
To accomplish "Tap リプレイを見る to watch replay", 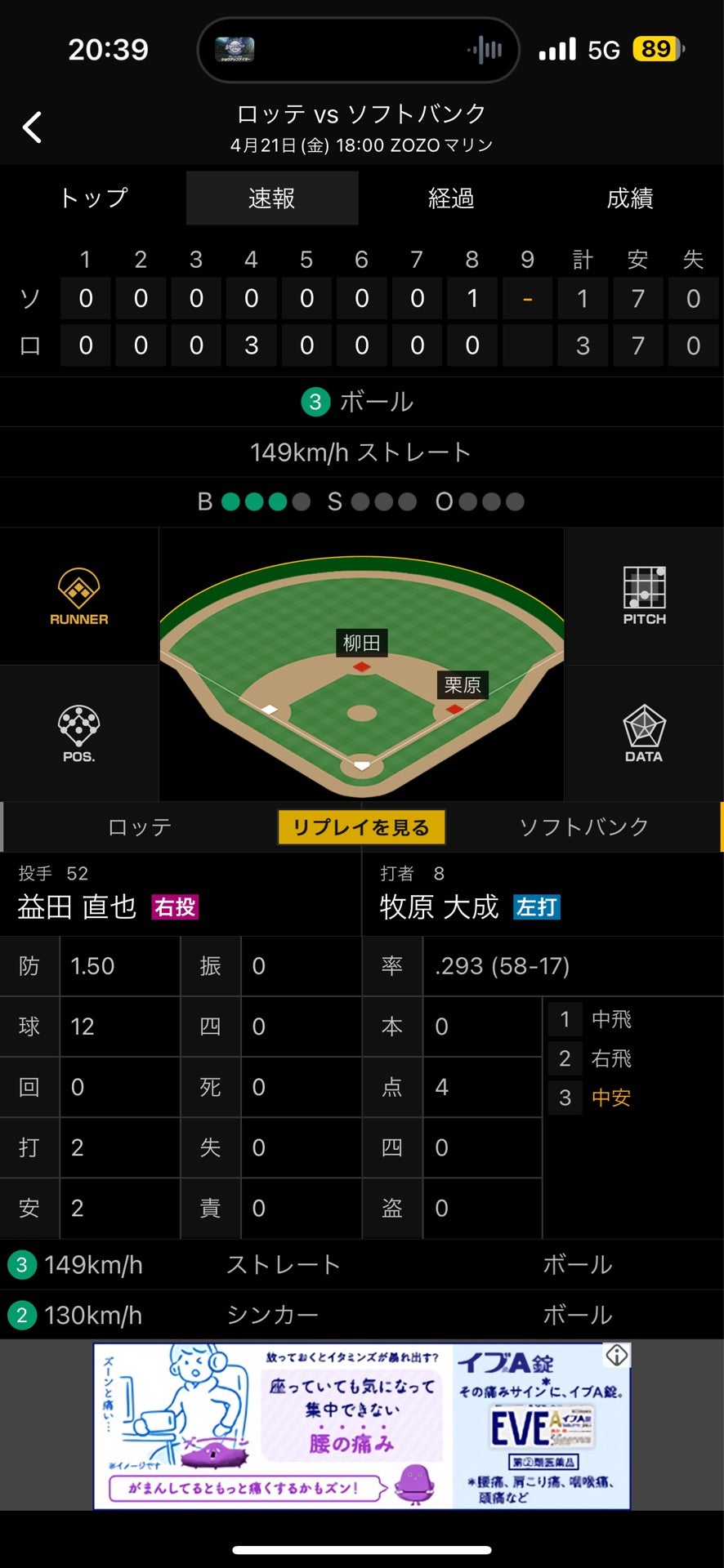I will [361, 827].
